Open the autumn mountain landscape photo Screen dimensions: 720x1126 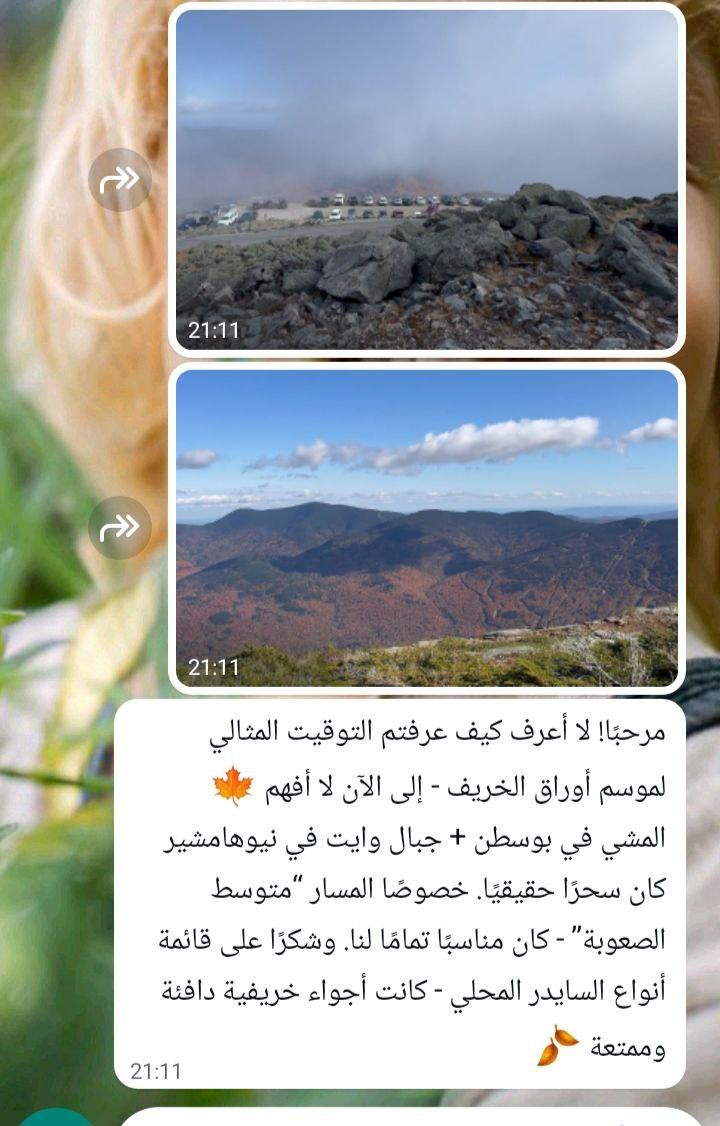pyautogui.click(x=427, y=527)
